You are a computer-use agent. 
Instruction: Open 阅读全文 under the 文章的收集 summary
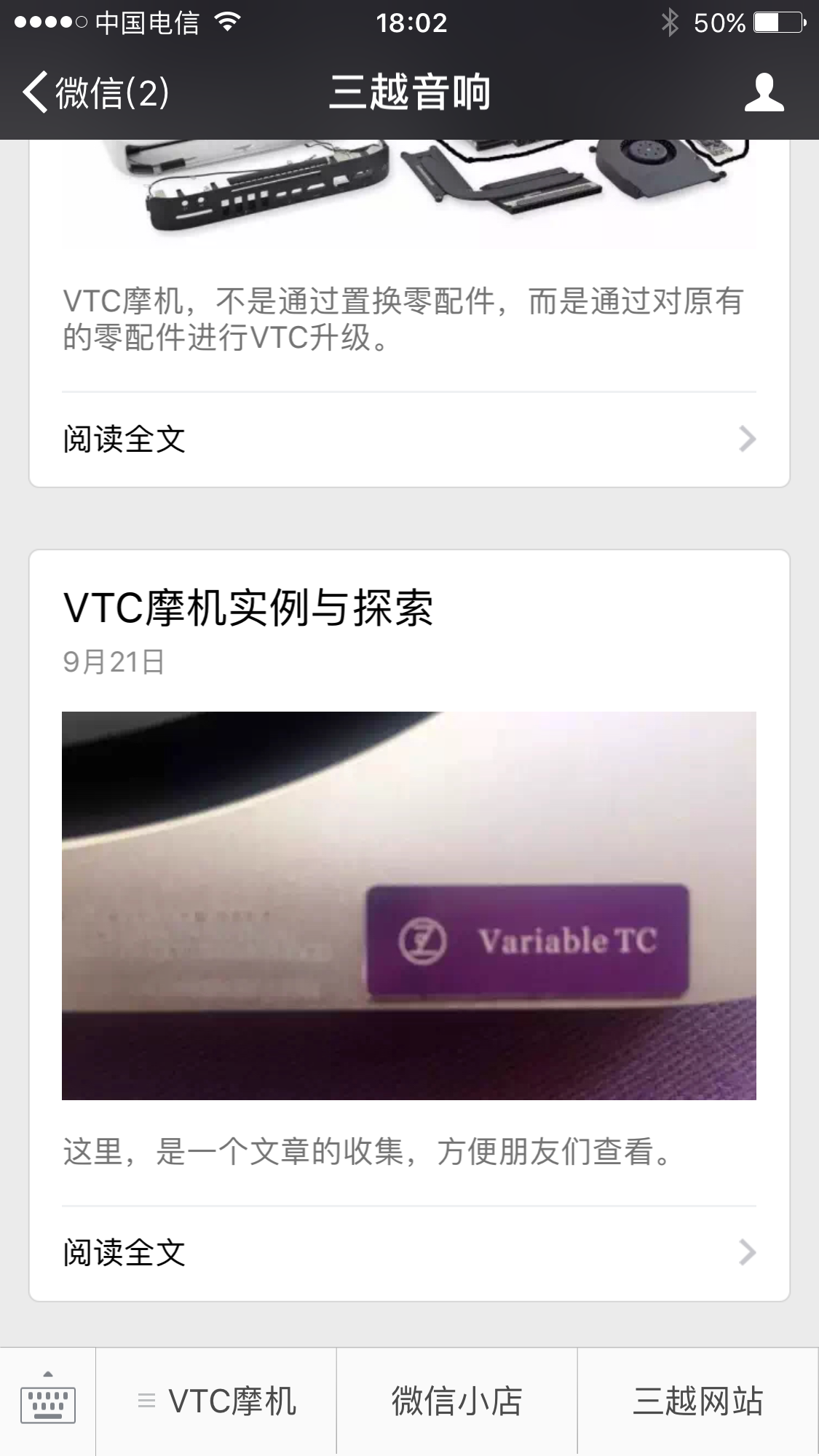coord(408,1253)
